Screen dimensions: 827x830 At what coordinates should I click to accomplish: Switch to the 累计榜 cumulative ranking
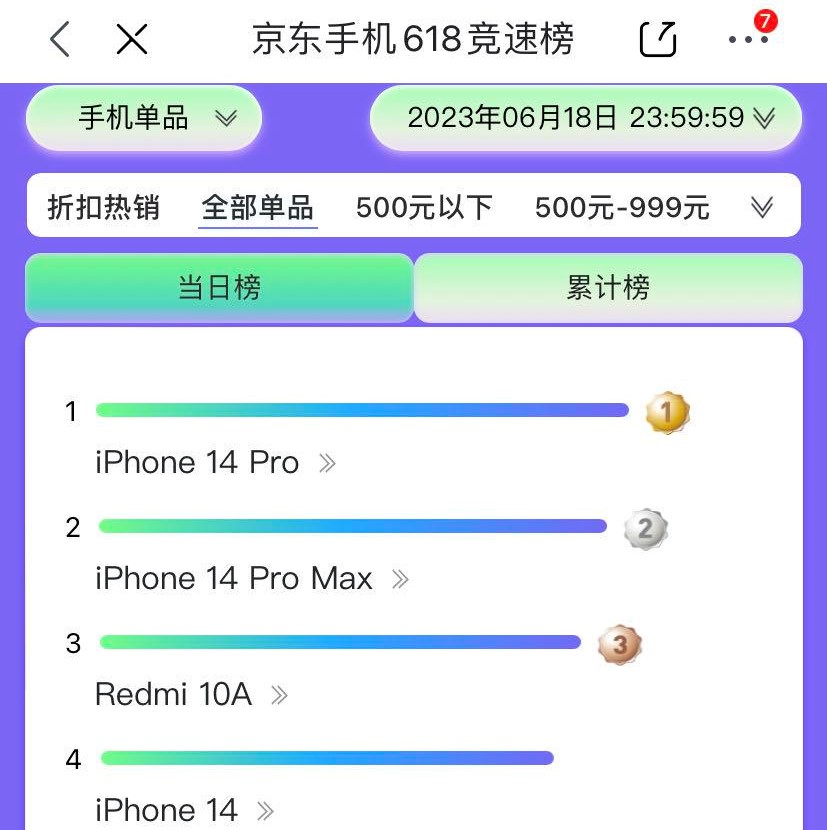click(608, 287)
